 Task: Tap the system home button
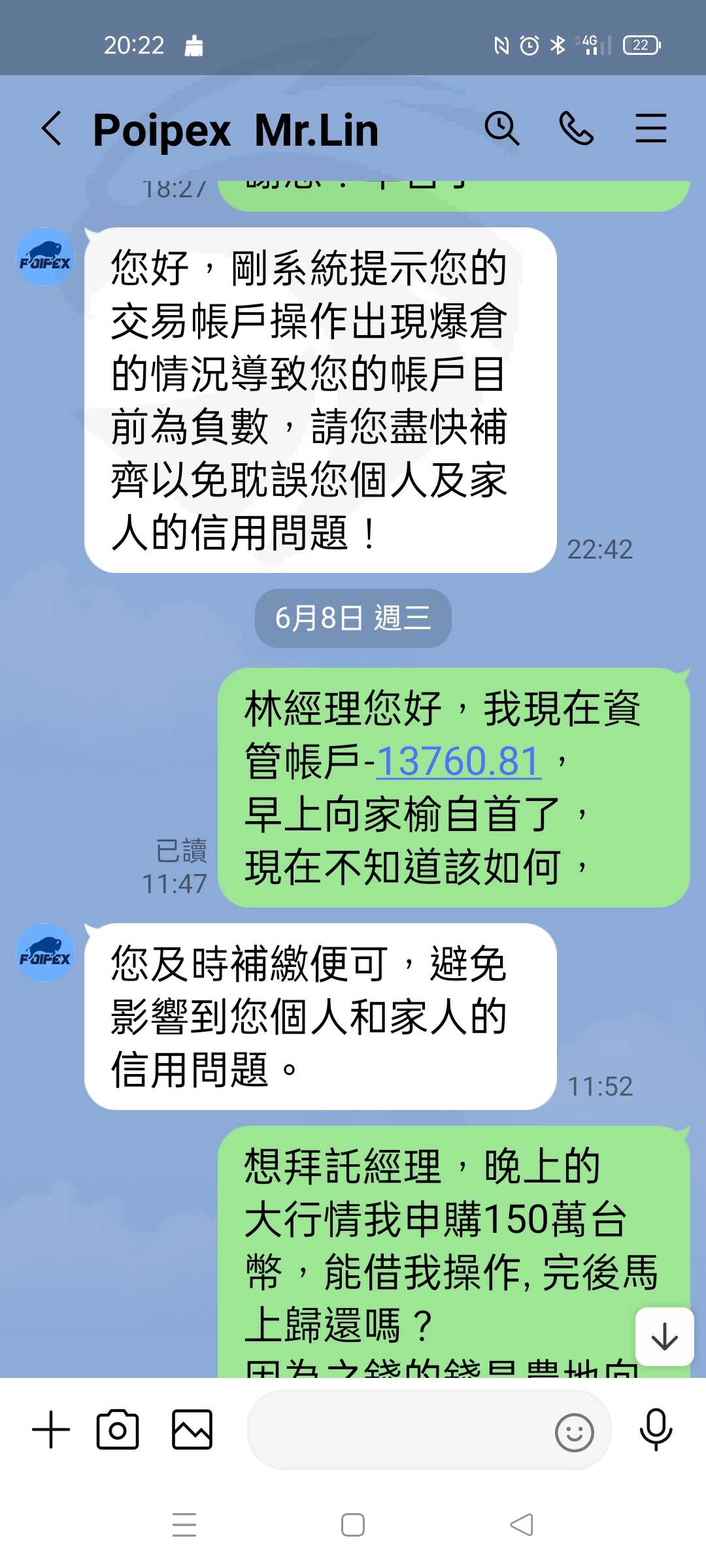coord(353,1525)
